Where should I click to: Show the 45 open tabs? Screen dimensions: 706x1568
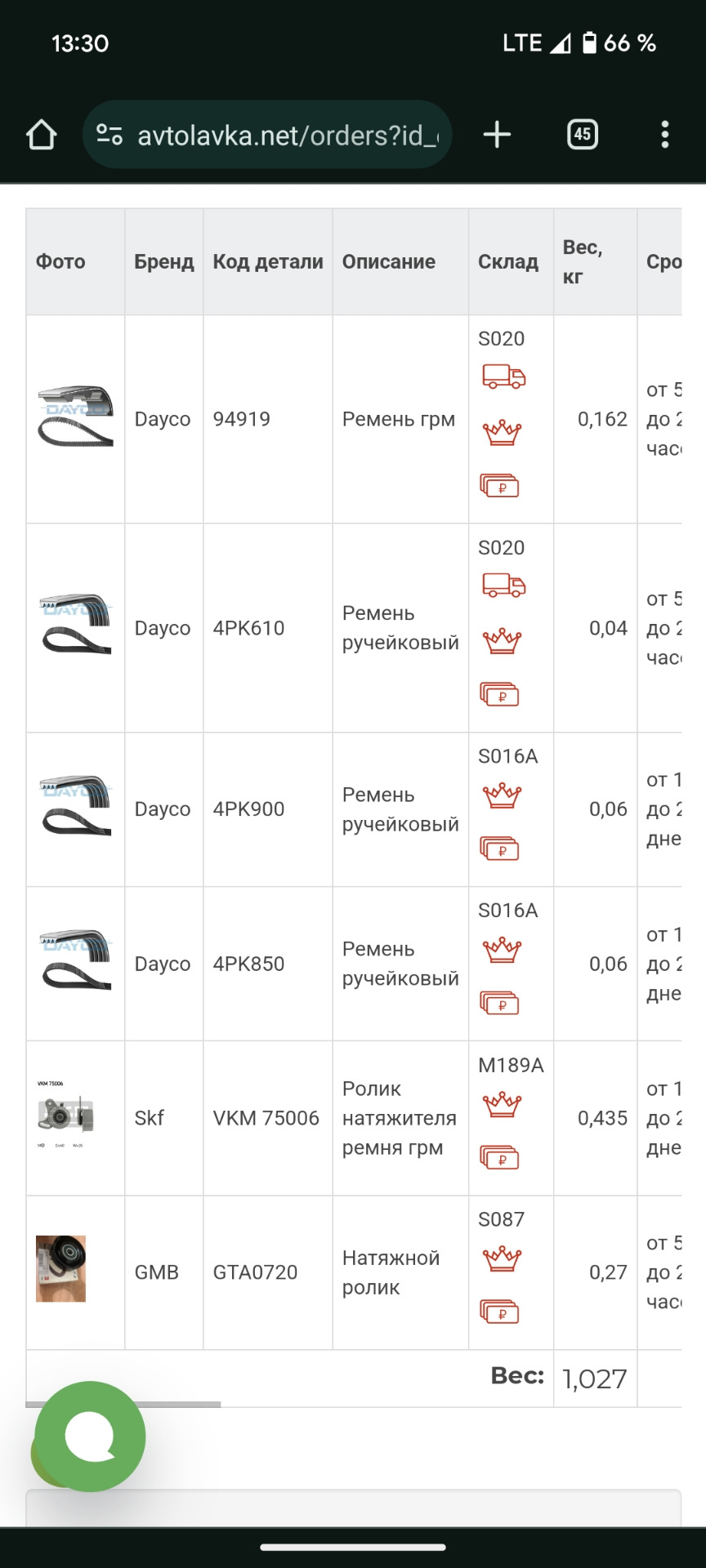coord(583,135)
